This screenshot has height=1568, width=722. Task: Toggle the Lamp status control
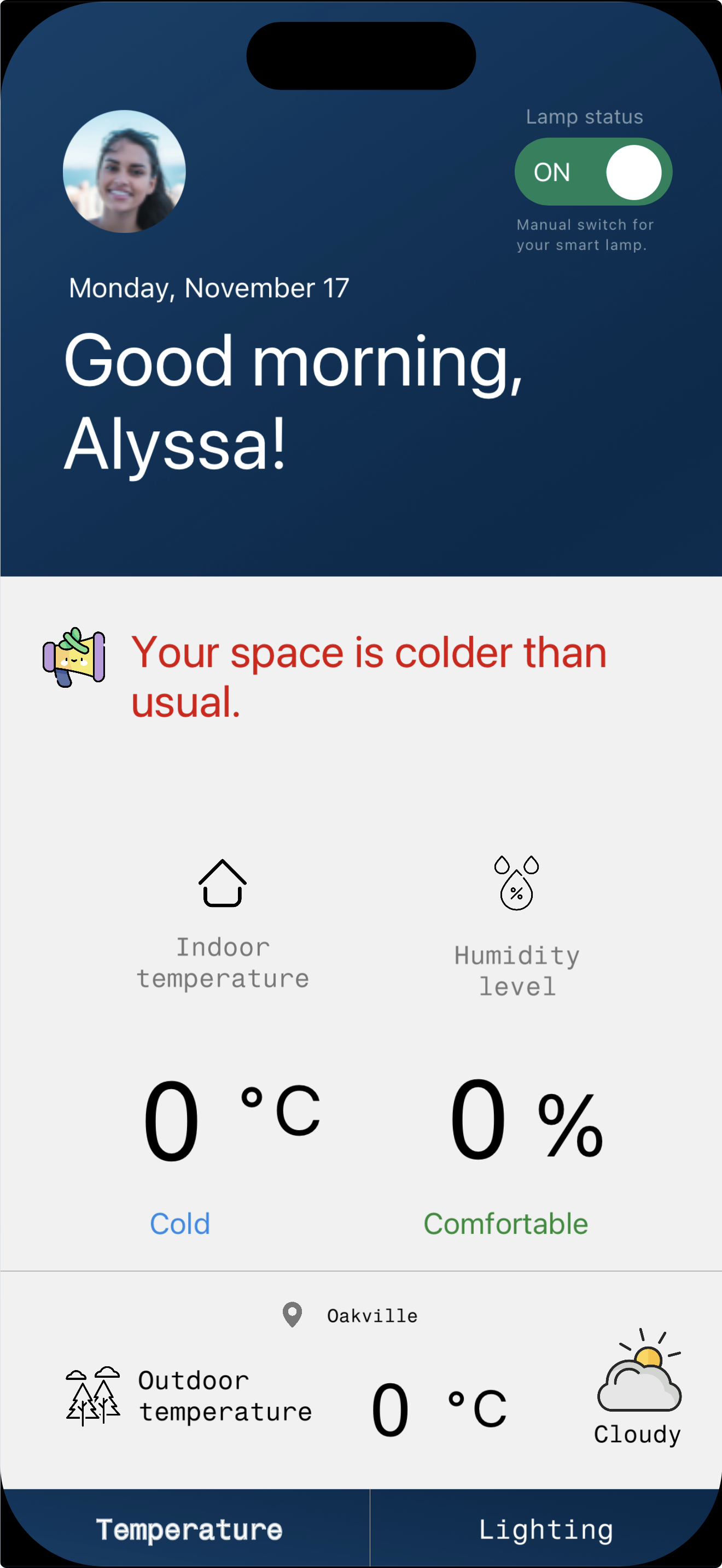point(592,172)
